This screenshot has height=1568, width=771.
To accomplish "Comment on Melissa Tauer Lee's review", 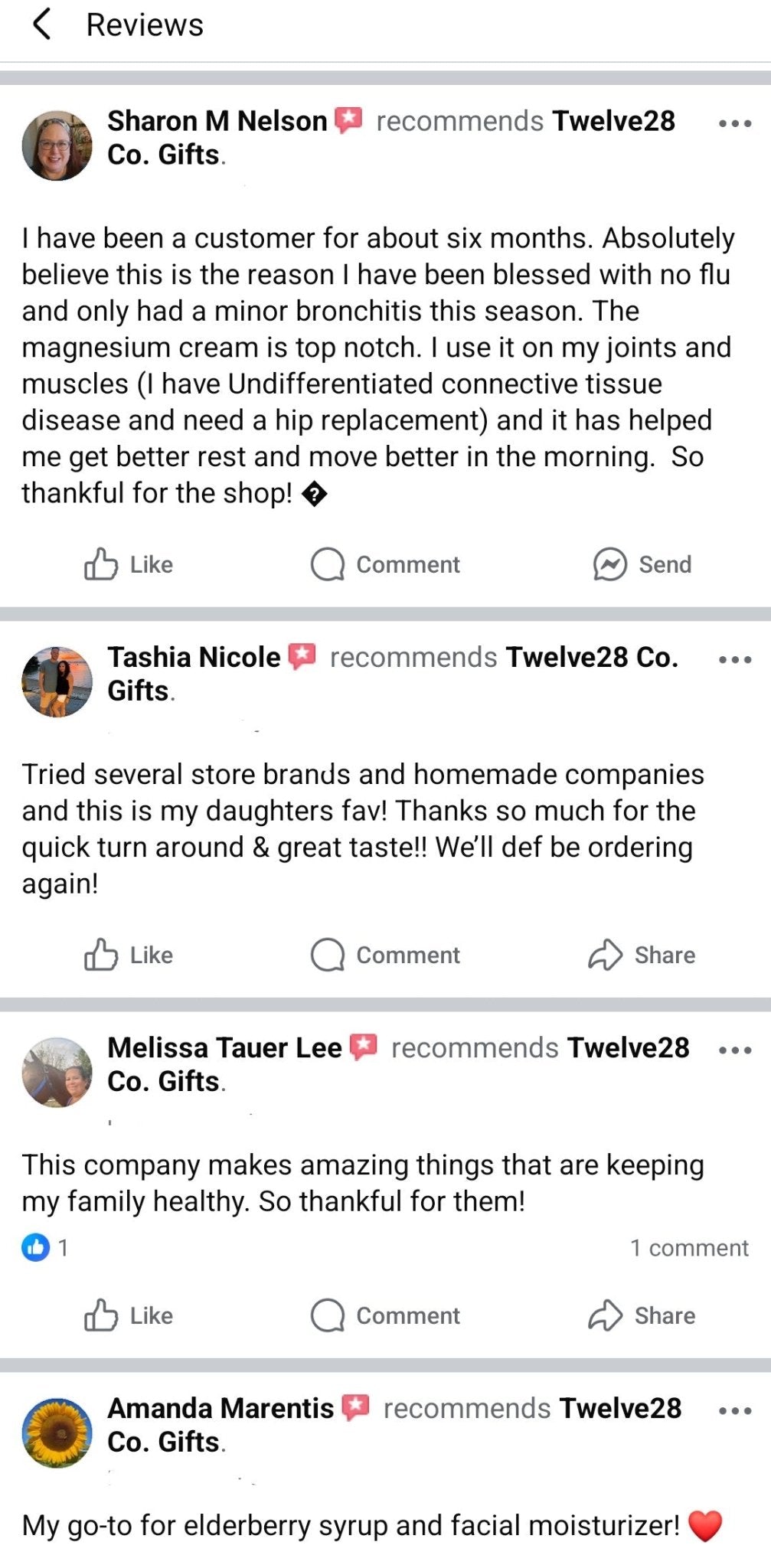I will click(x=385, y=1315).
